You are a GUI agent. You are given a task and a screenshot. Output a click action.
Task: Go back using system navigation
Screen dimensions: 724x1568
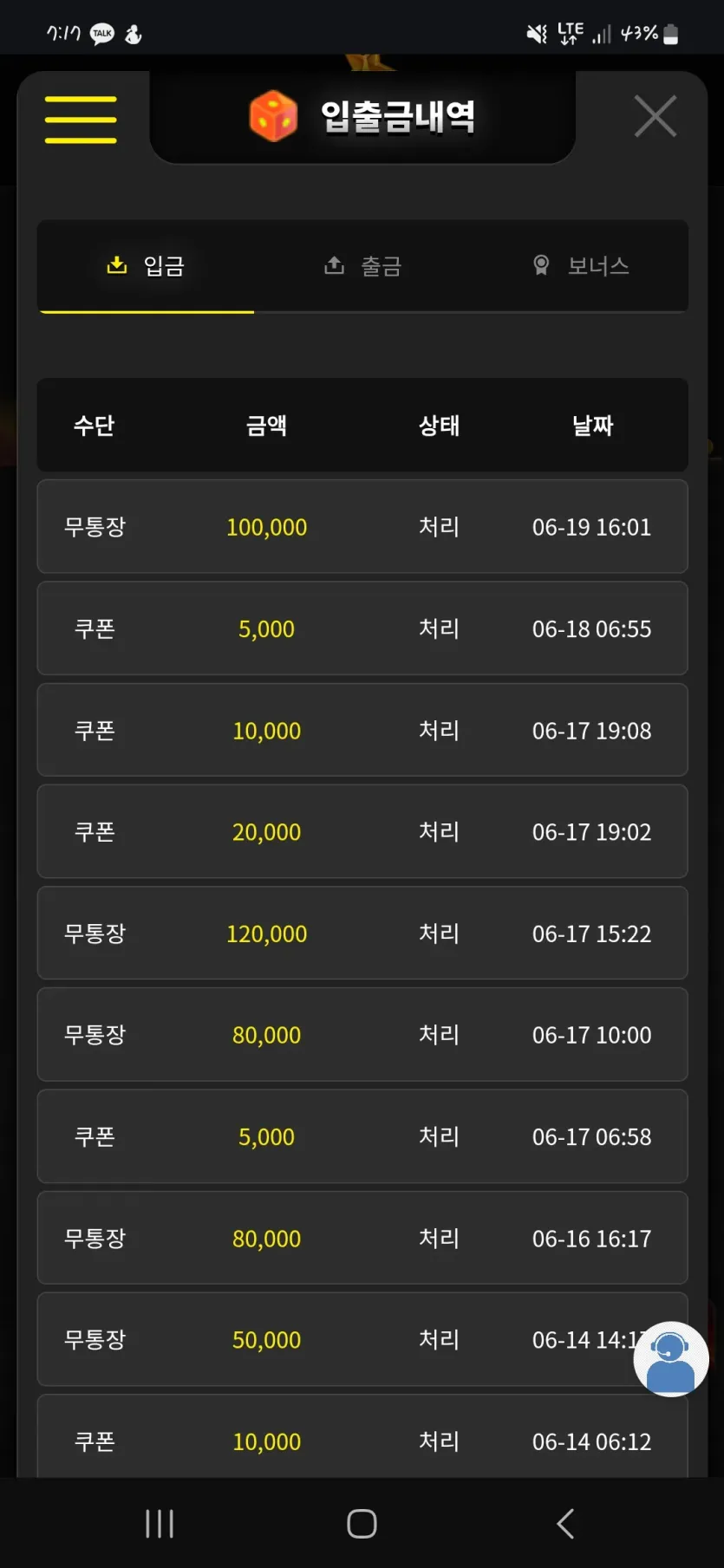click(x=565, y=1523)
